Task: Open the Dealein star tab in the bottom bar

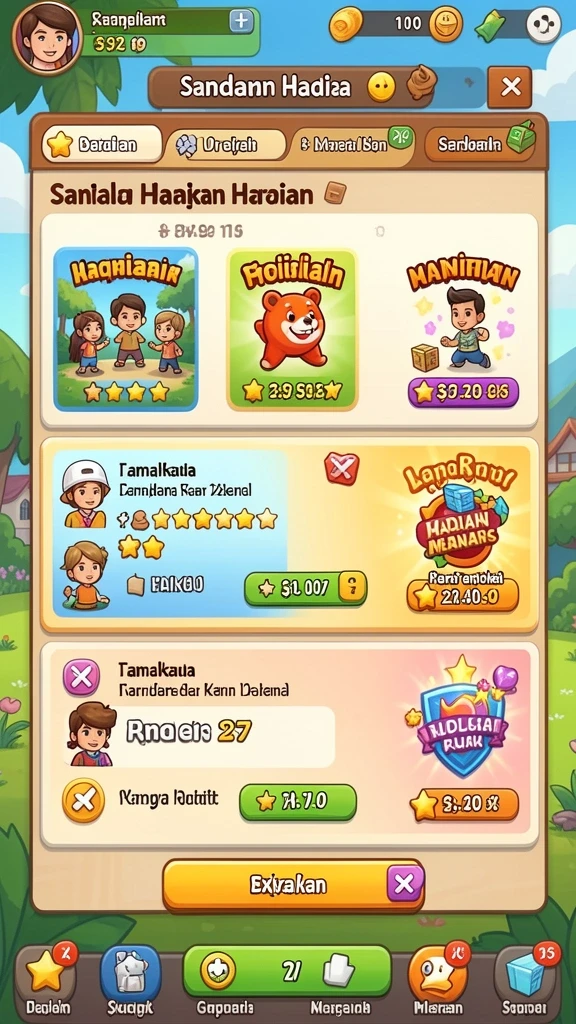Action: (x=46, y=978)
